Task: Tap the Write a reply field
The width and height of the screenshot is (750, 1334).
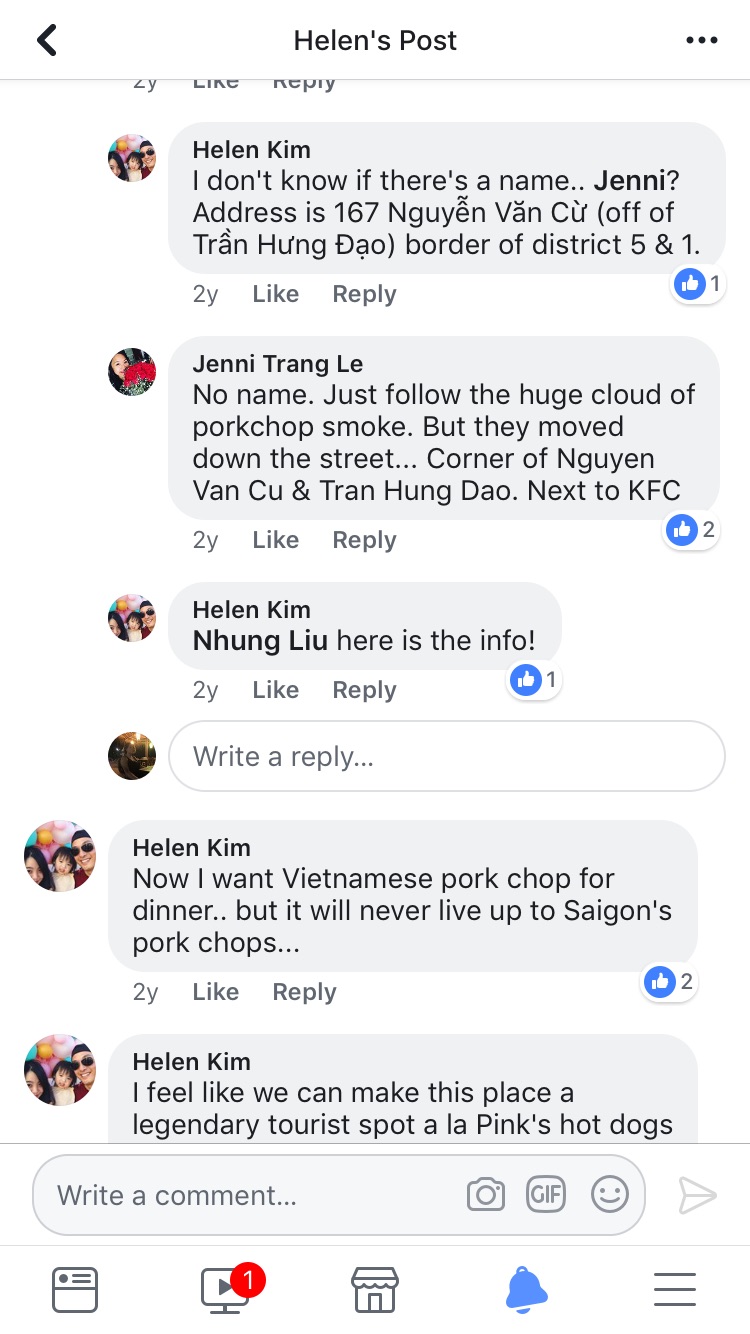Action: (446, 757)
